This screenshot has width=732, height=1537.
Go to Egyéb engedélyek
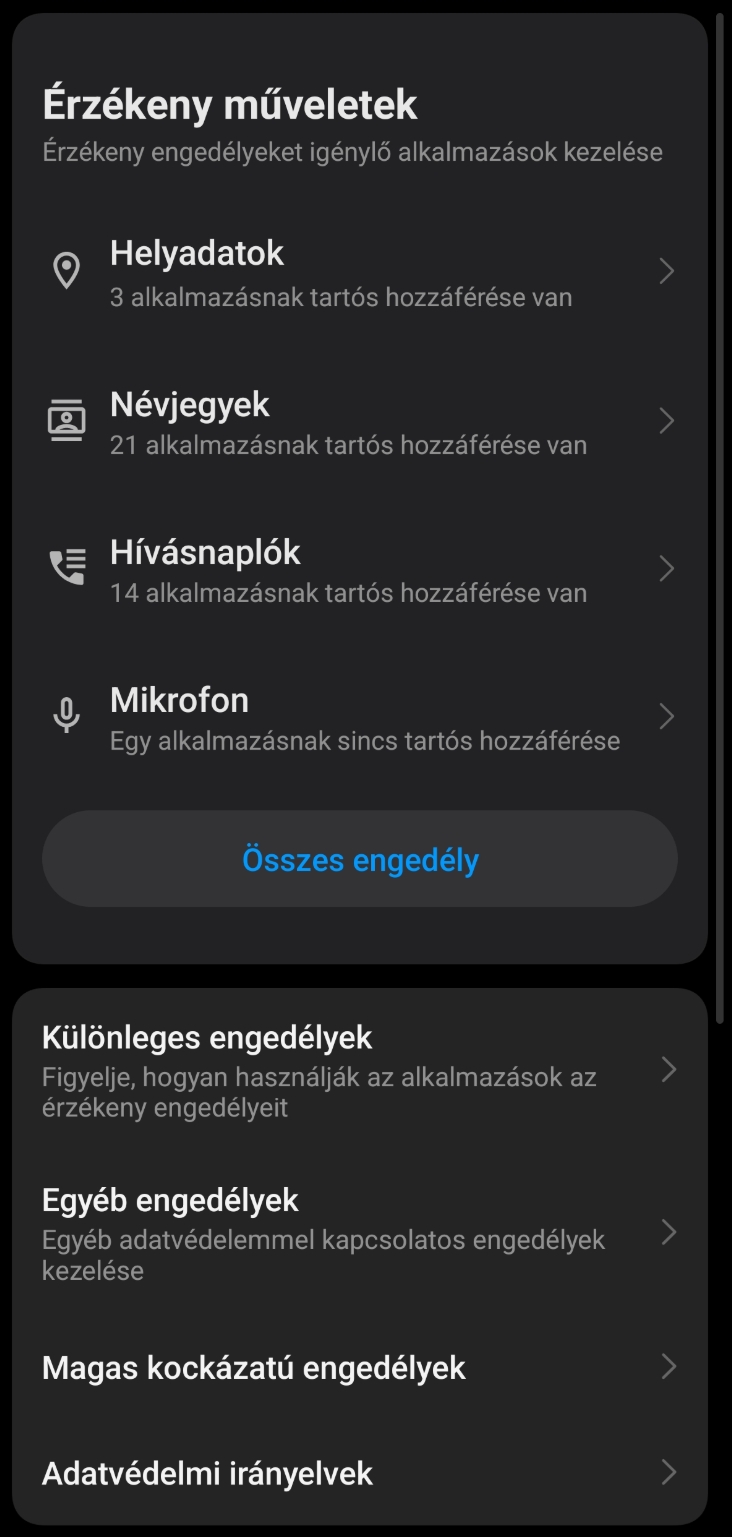360,1232
